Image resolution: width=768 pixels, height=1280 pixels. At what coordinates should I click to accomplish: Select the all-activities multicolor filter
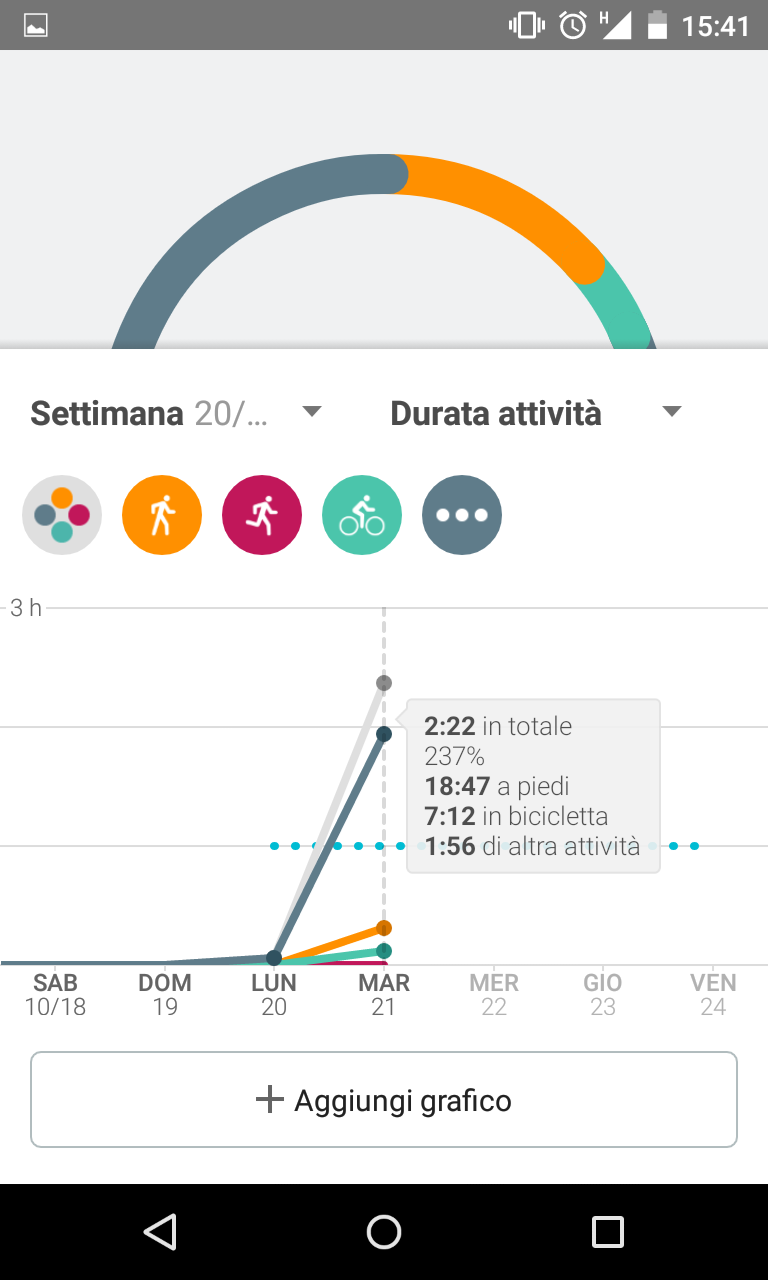click(62, 515)
